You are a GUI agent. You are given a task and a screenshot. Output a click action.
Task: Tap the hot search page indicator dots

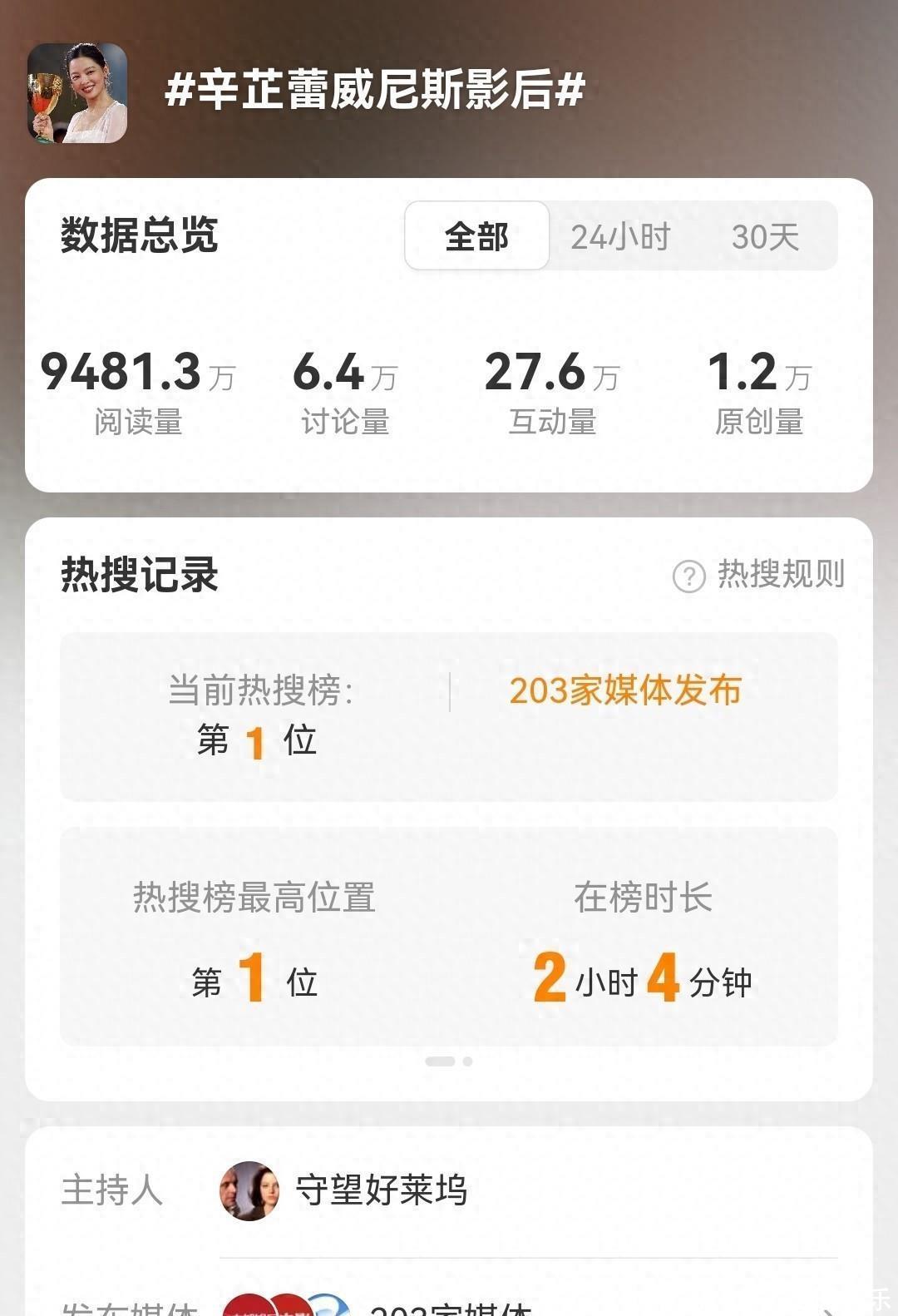pos(449,1061)
